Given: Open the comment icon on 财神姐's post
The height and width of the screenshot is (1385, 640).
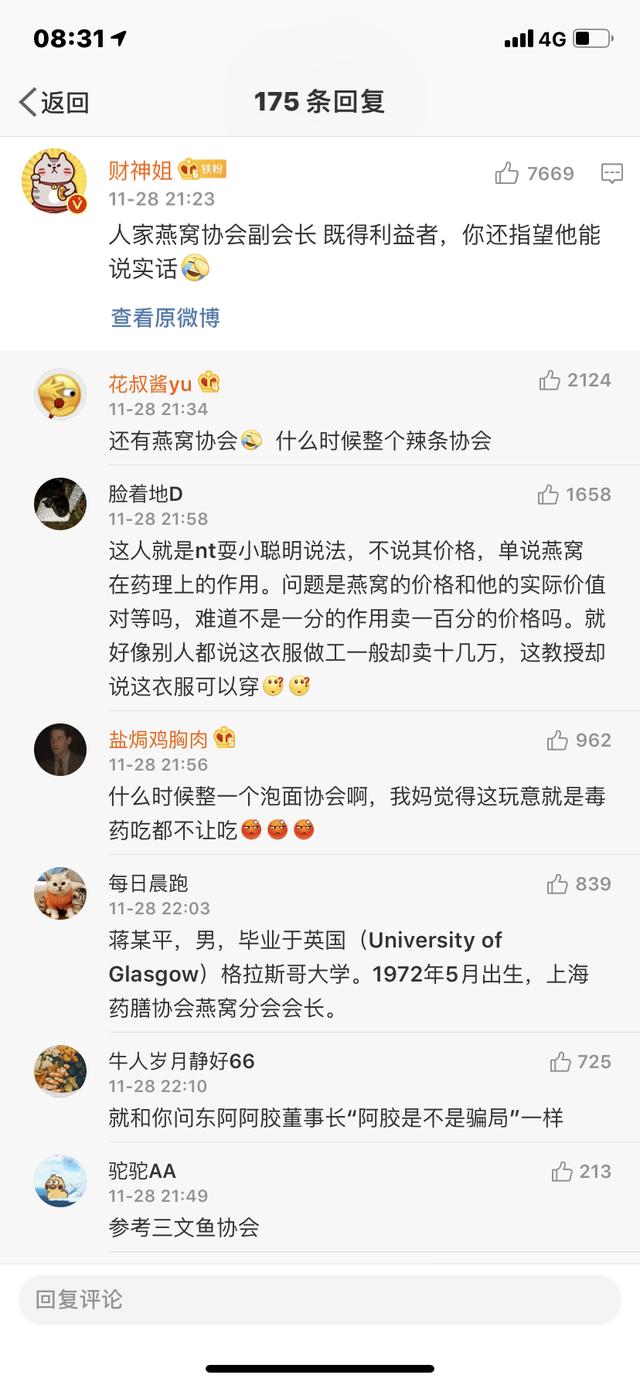Looking at the screenshot, I should [611, 174].
